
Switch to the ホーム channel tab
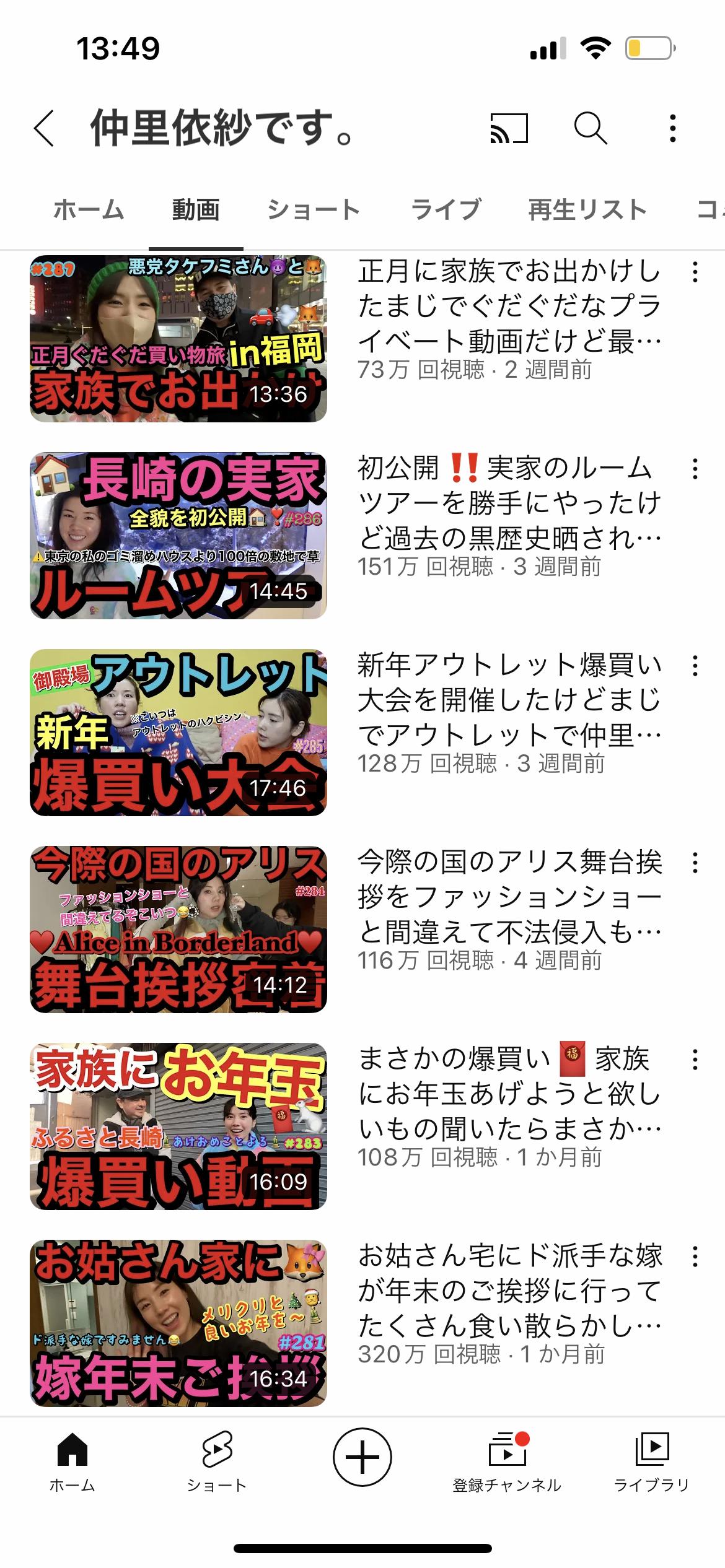pyautogui.click(x=89, y=210)
